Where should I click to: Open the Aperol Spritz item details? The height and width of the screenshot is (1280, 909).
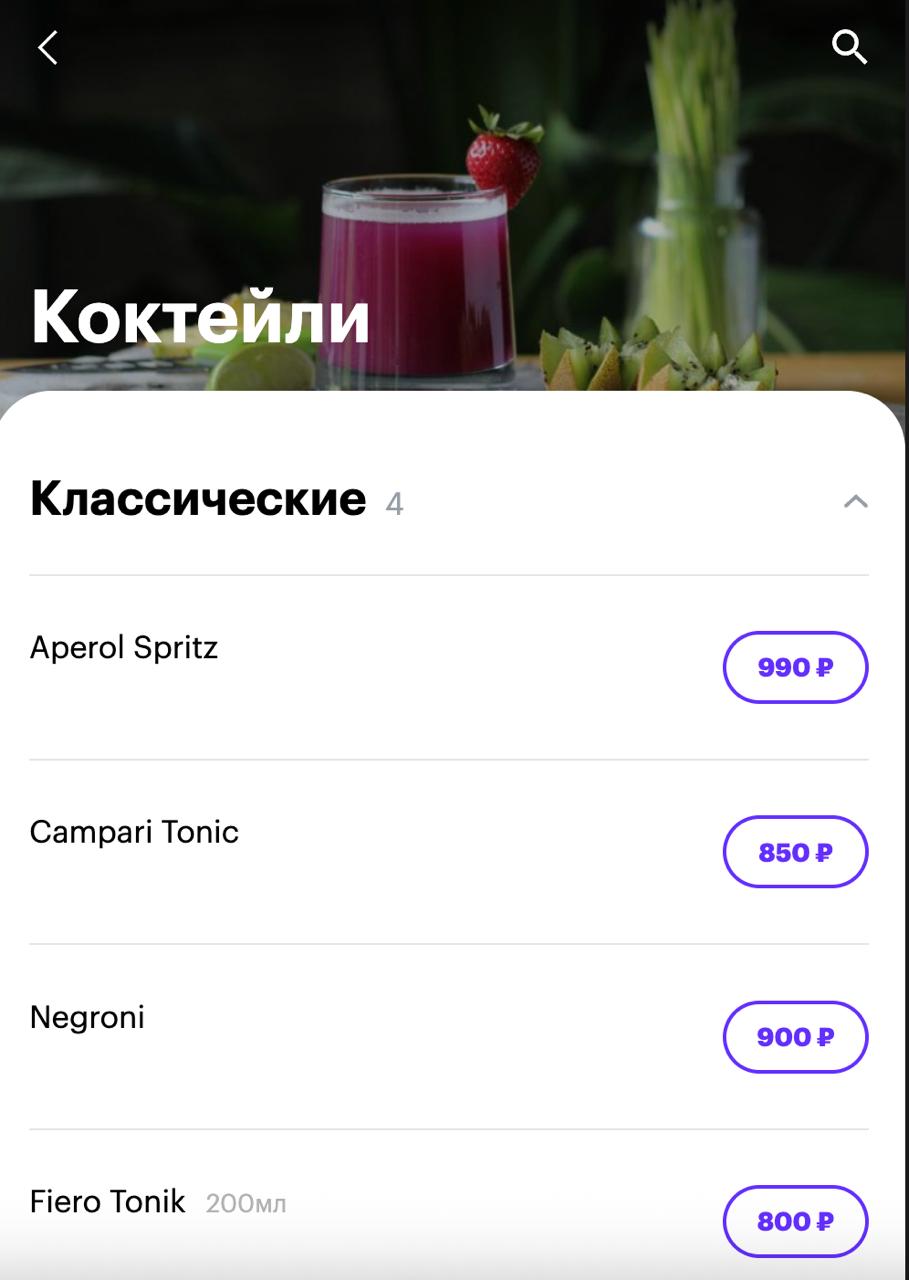coord(124,648)
